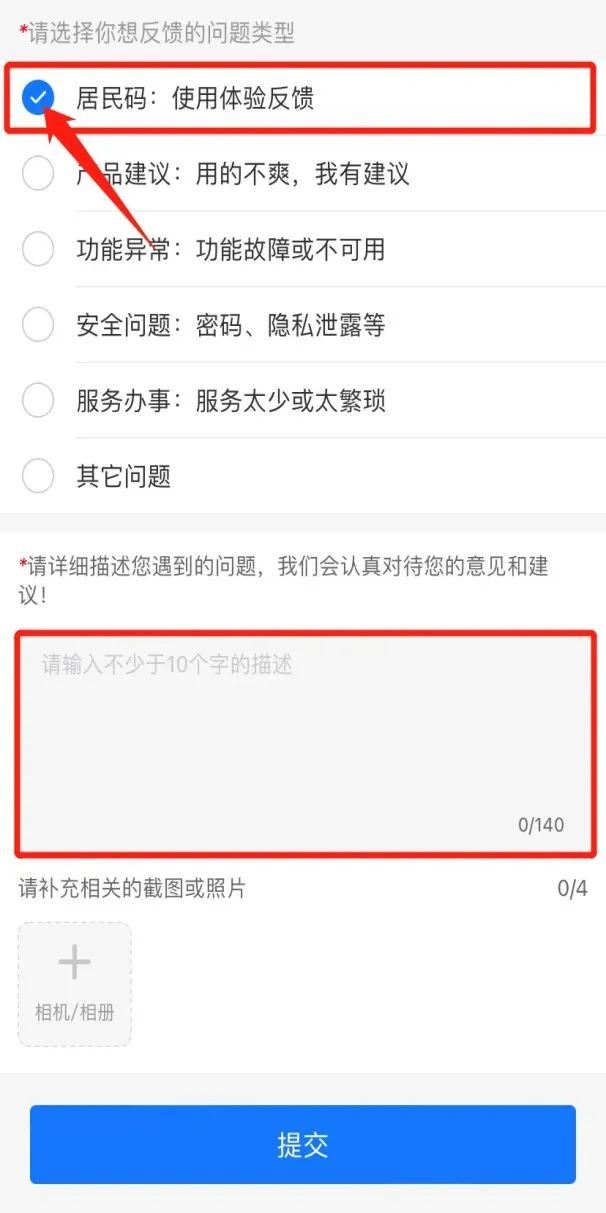Select the 居民码 使用体验反馈 option
Viewport: 606px width, 1213px height.
(303, 98)
